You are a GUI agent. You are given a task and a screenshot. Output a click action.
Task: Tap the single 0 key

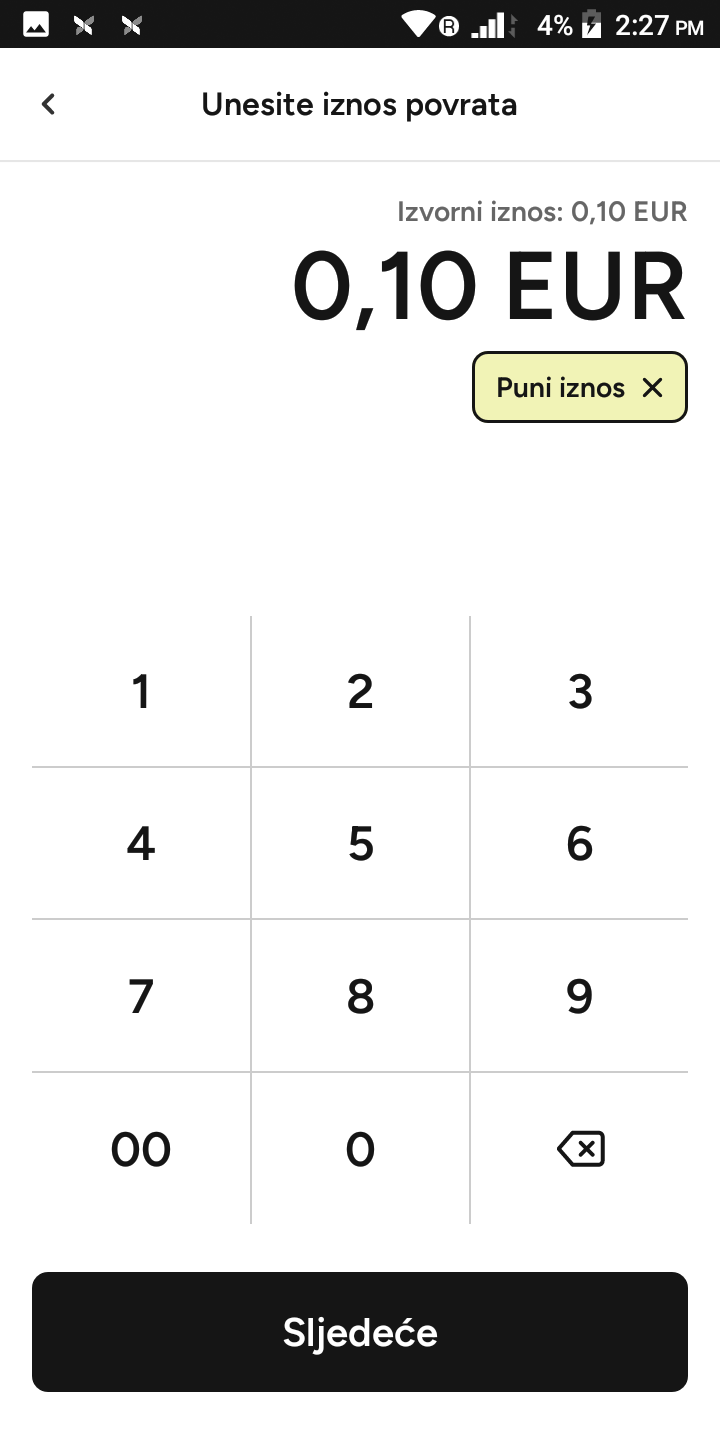360,1149
